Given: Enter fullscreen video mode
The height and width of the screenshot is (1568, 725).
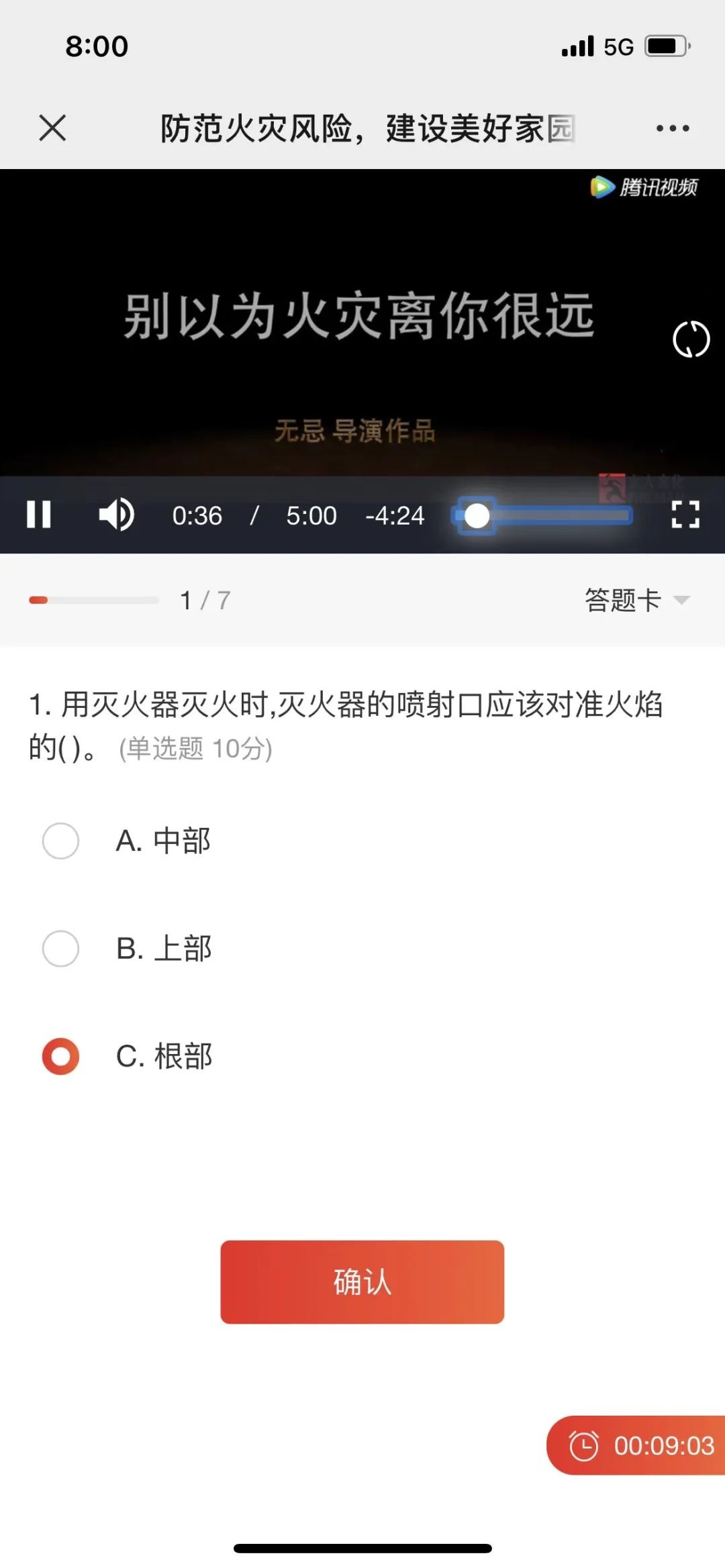Looking at the screenshot, I should click(x=685, y=515).
